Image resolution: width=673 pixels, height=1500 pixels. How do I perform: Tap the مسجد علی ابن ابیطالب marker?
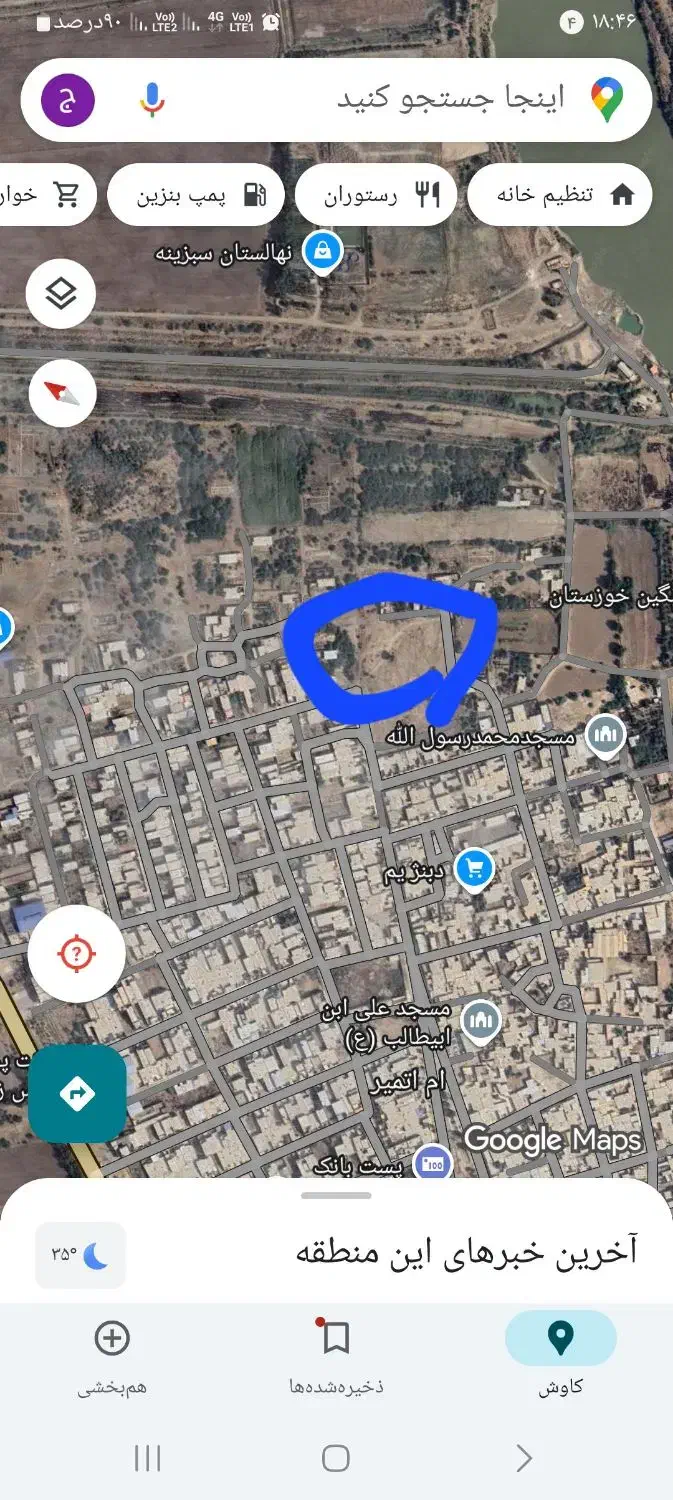(x=481, y=1021)
